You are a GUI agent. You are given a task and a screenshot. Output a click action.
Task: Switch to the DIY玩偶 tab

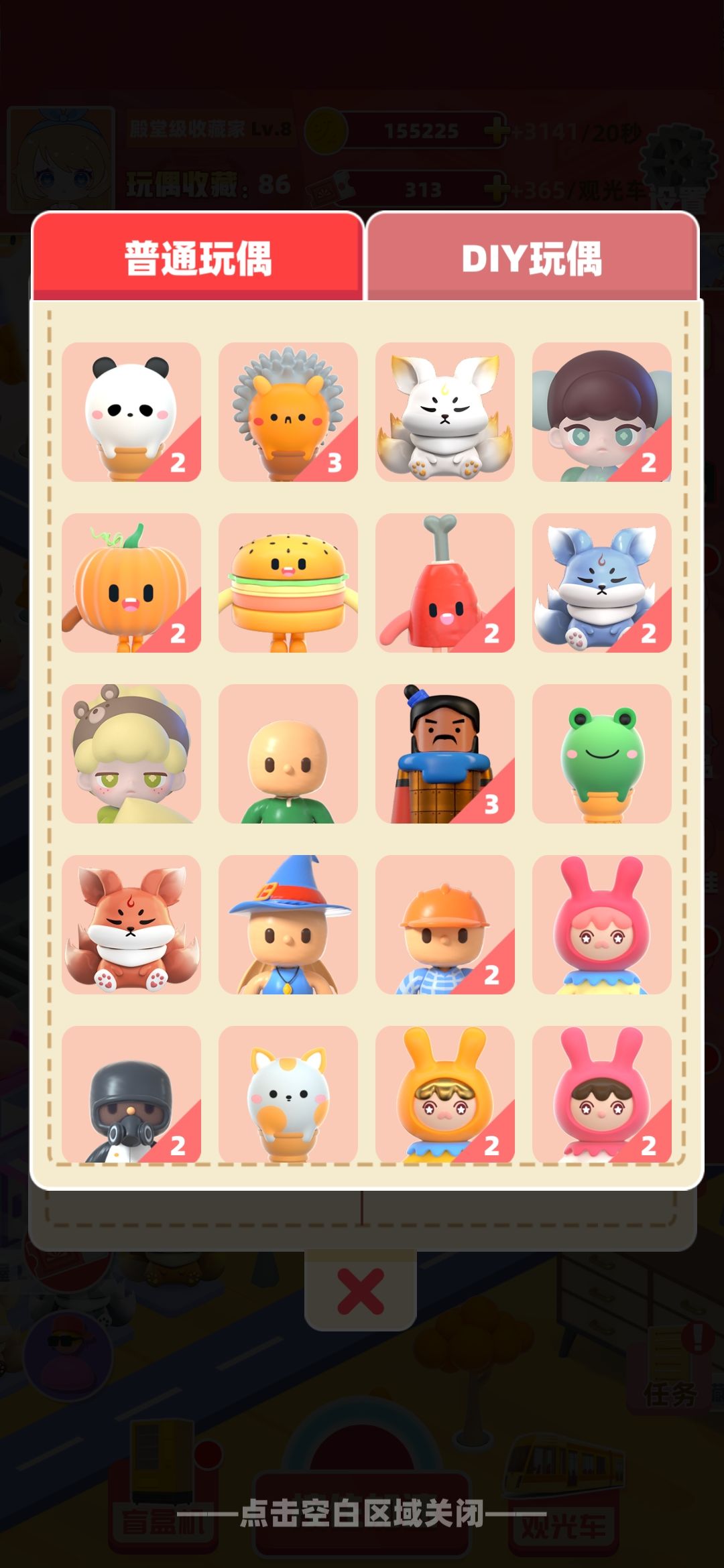532,257
